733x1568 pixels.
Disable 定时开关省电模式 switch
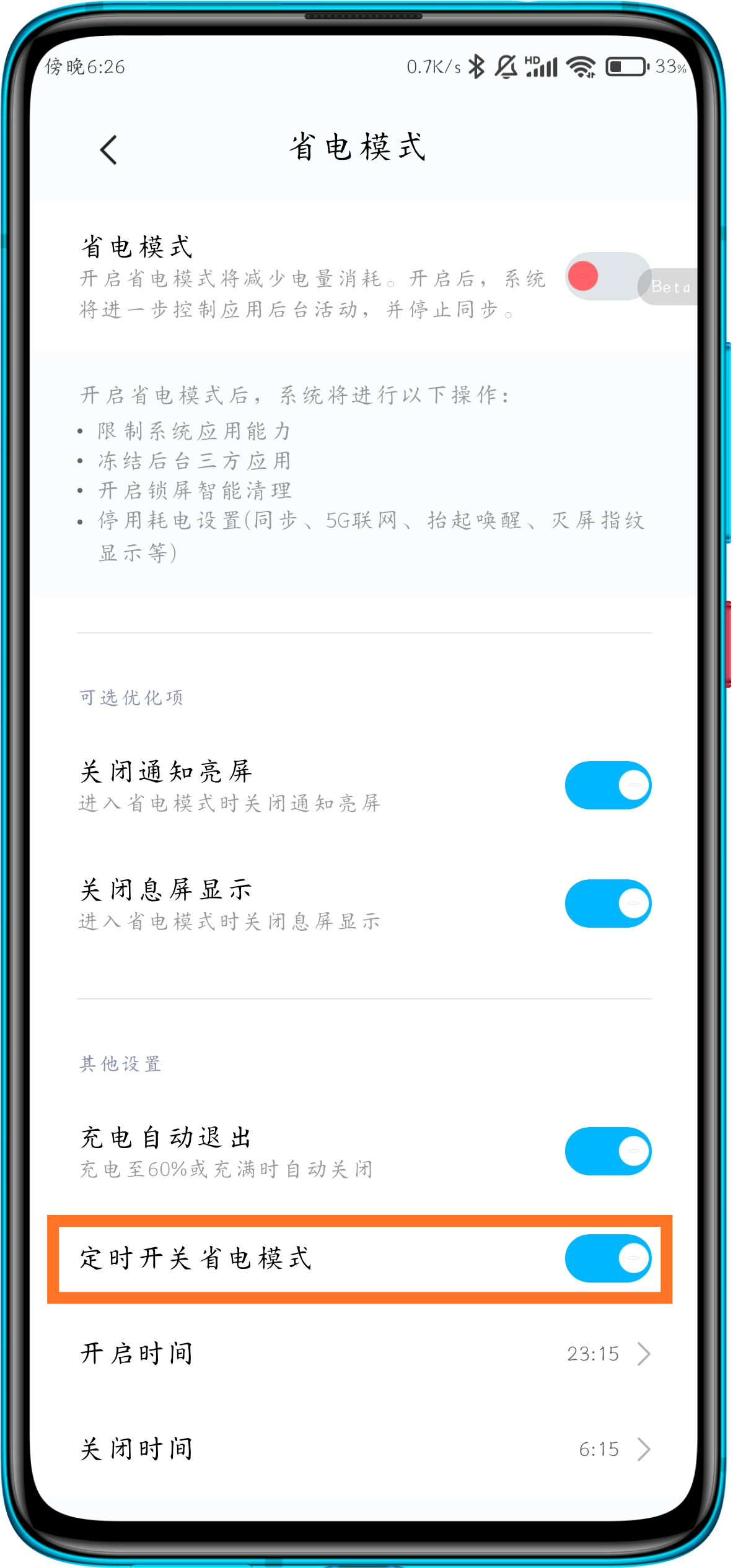608,1258
